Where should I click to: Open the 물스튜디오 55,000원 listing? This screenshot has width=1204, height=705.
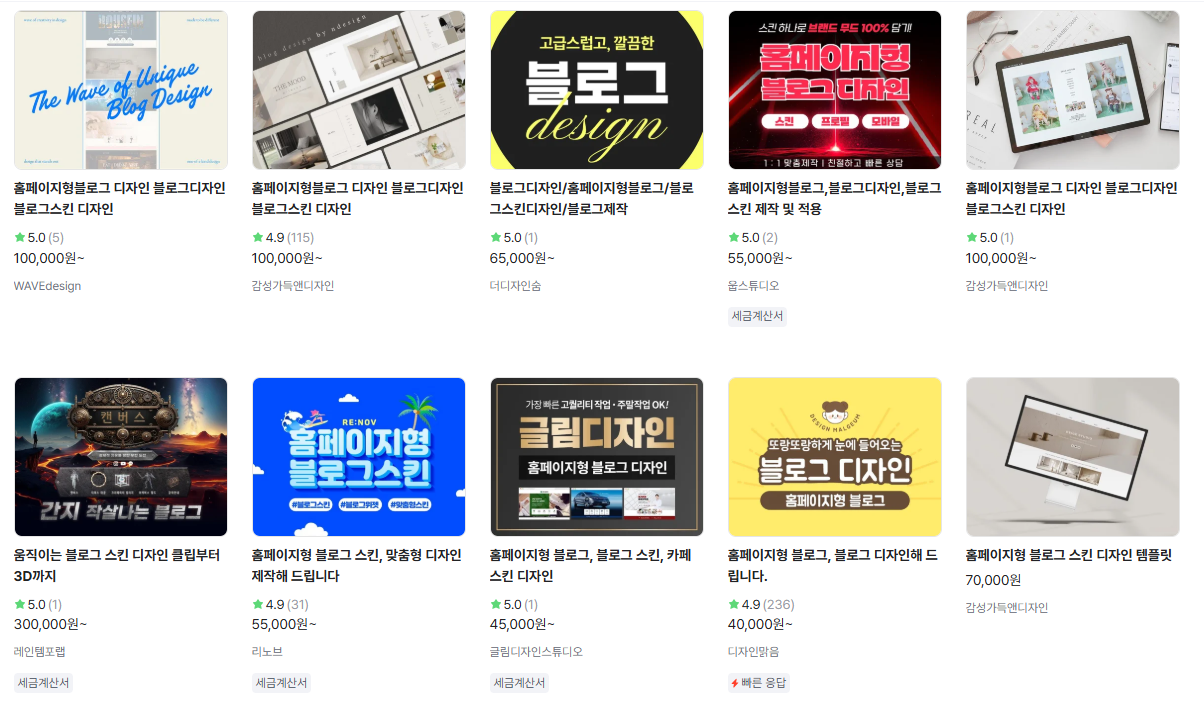(834, 90)
